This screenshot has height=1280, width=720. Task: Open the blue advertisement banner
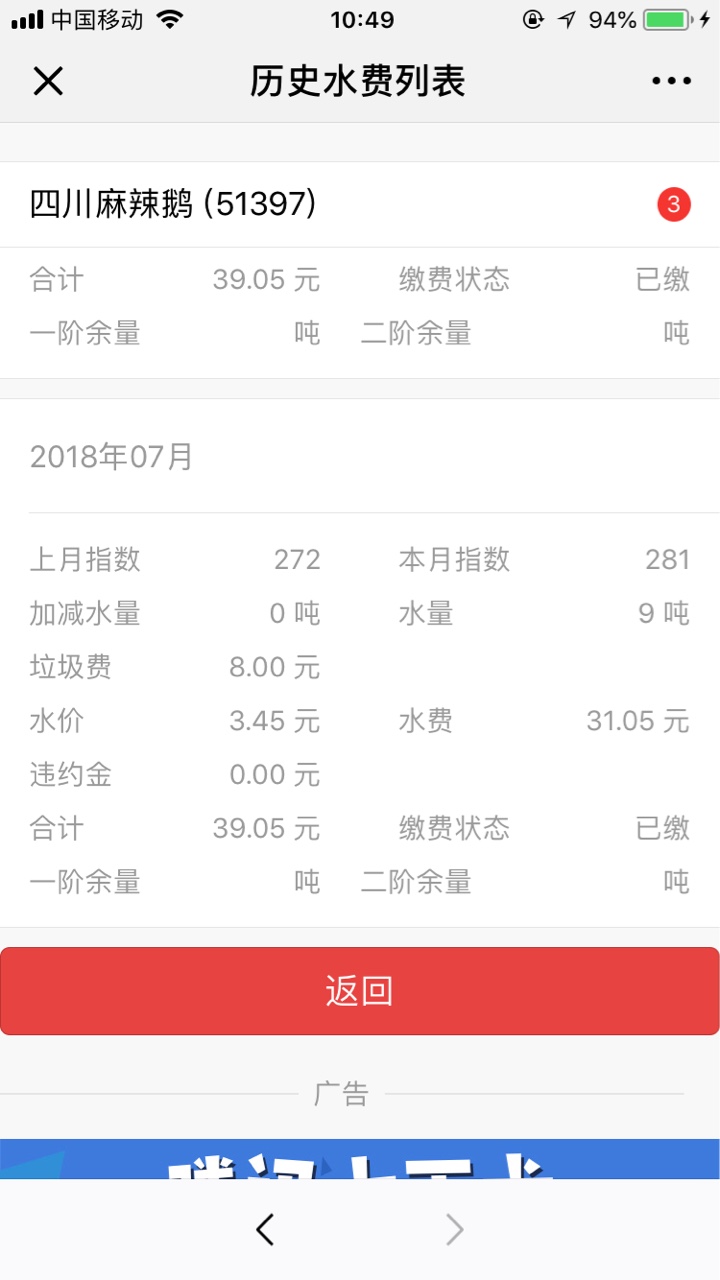(360, 1159)
